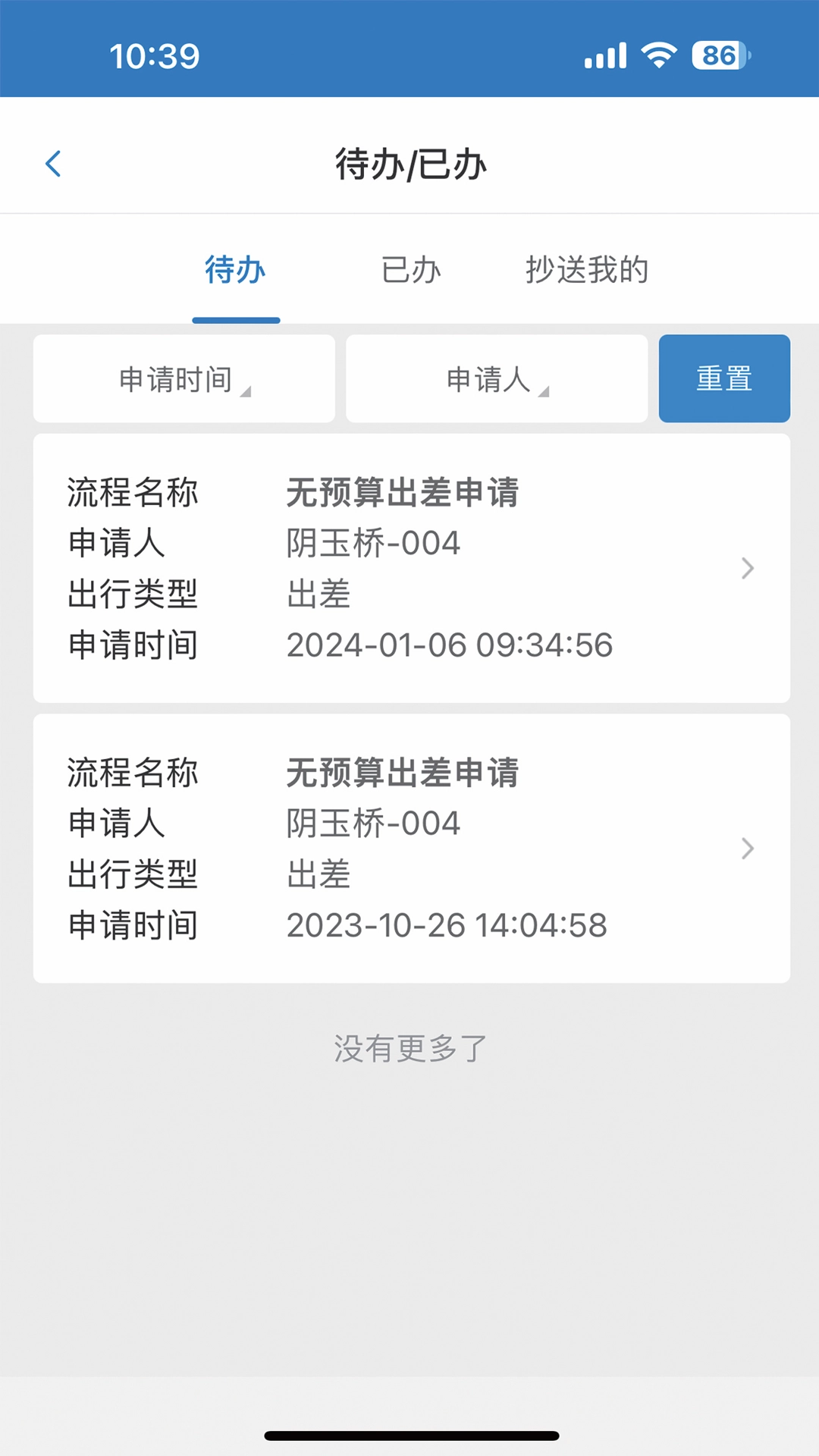The width and height of the screenshot is (819, 1456).
Task: Switch to the 已办 tab
Action: (411, 271)
